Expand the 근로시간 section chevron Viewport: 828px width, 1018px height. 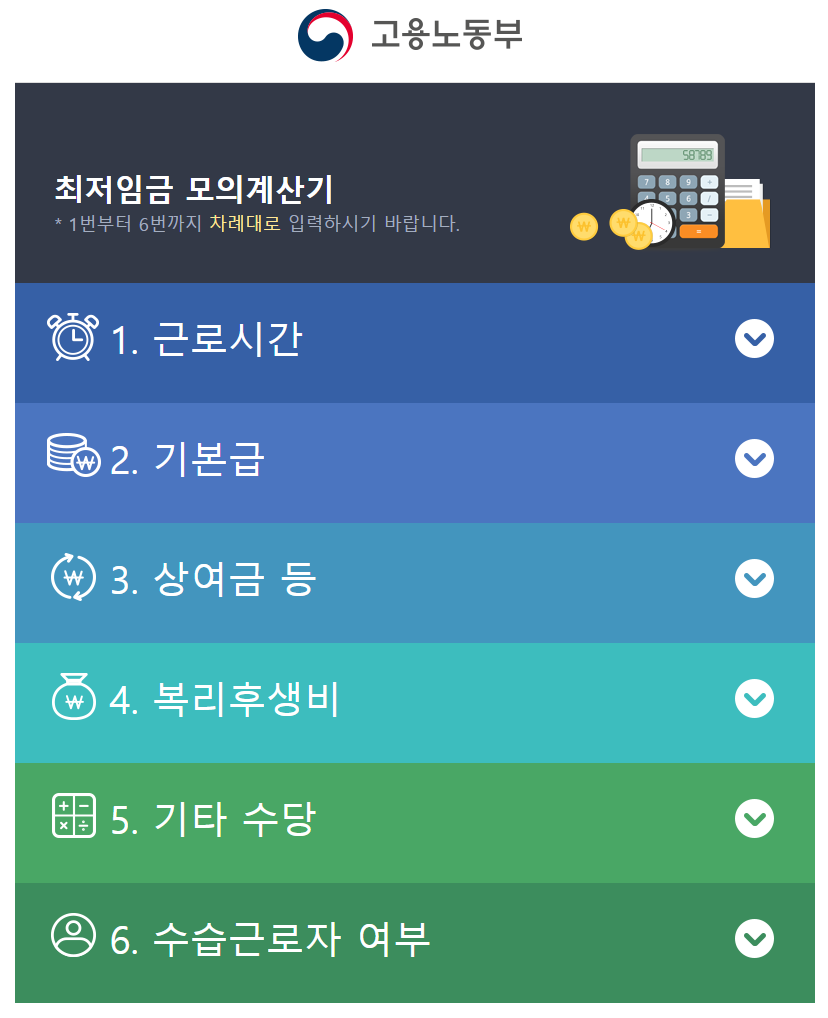point(754,339)
